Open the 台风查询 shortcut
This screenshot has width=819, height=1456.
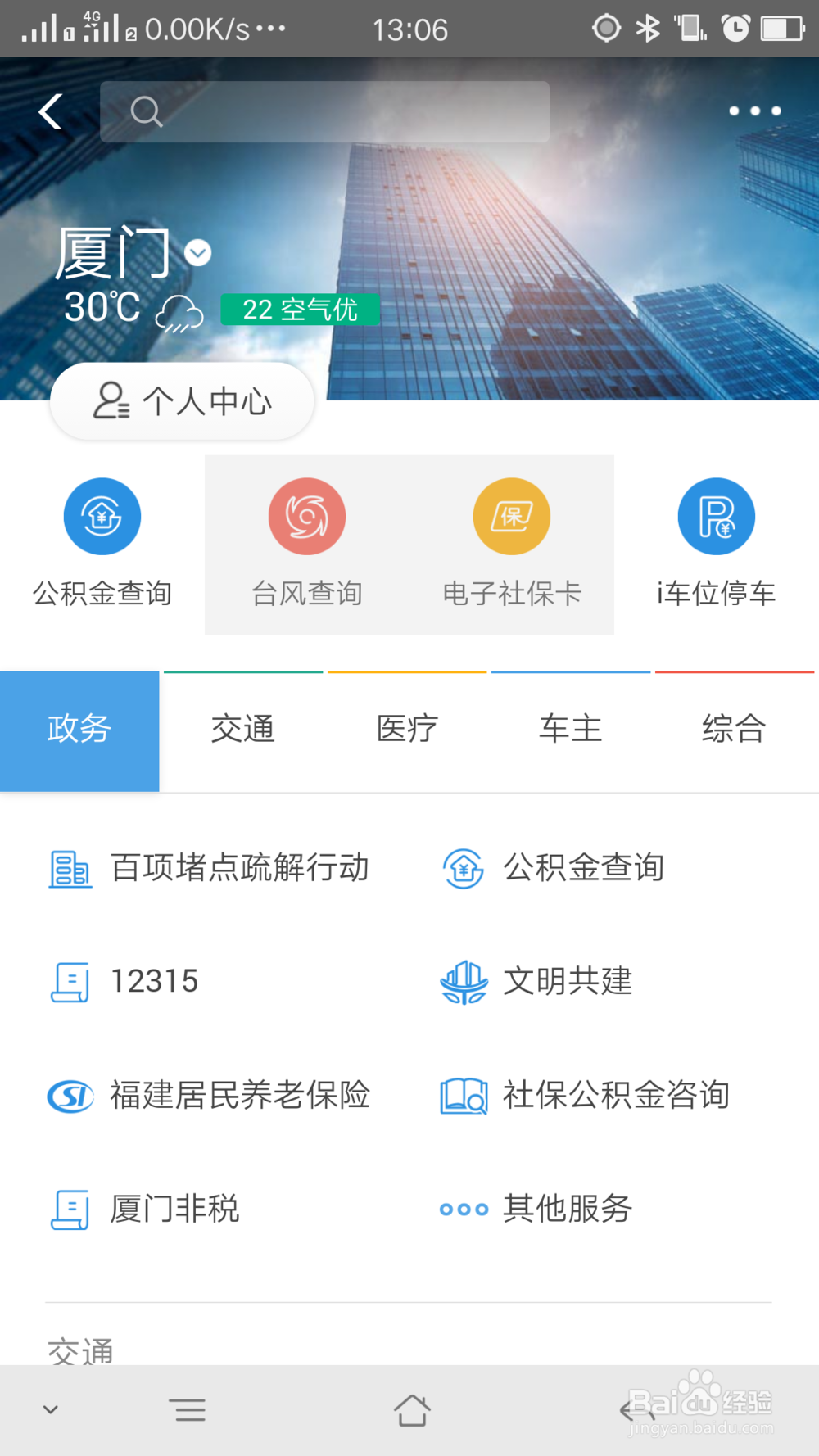pos(307,544)
